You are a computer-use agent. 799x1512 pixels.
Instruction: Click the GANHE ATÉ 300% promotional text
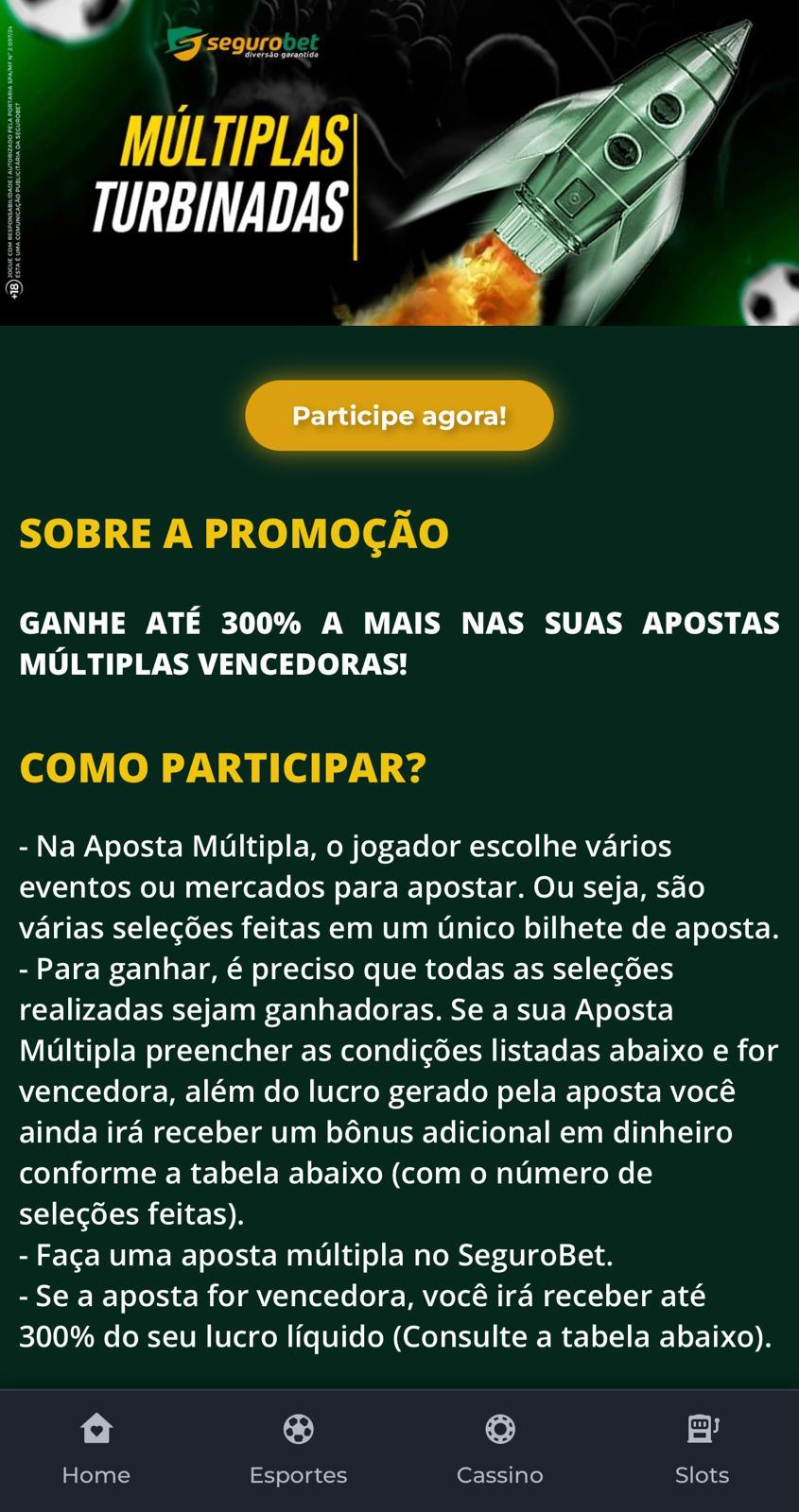[x=397, y=643]
